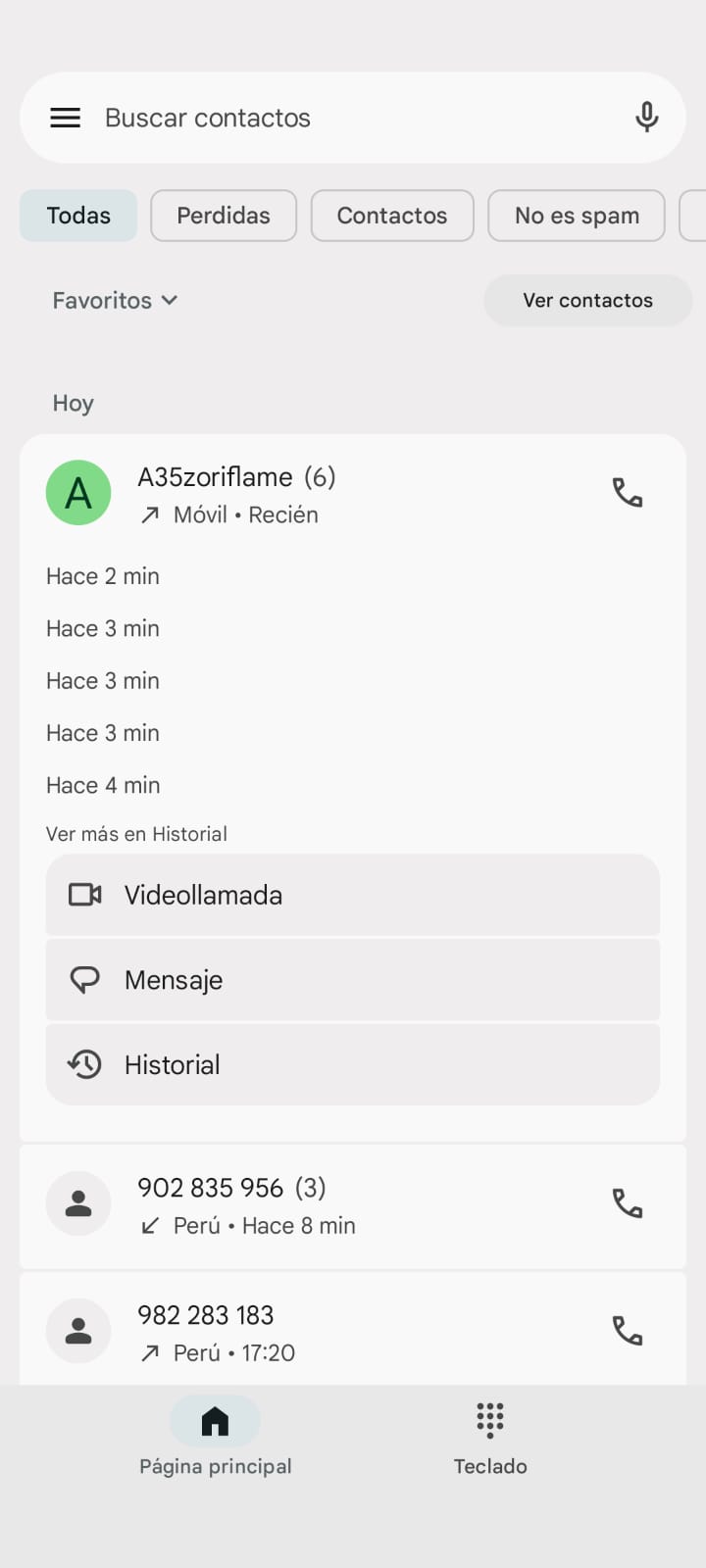The height and width of the screenshot is (1568, 706).
Task: Call A35zoriflame with the phone icon
Action: coord(628,493)
